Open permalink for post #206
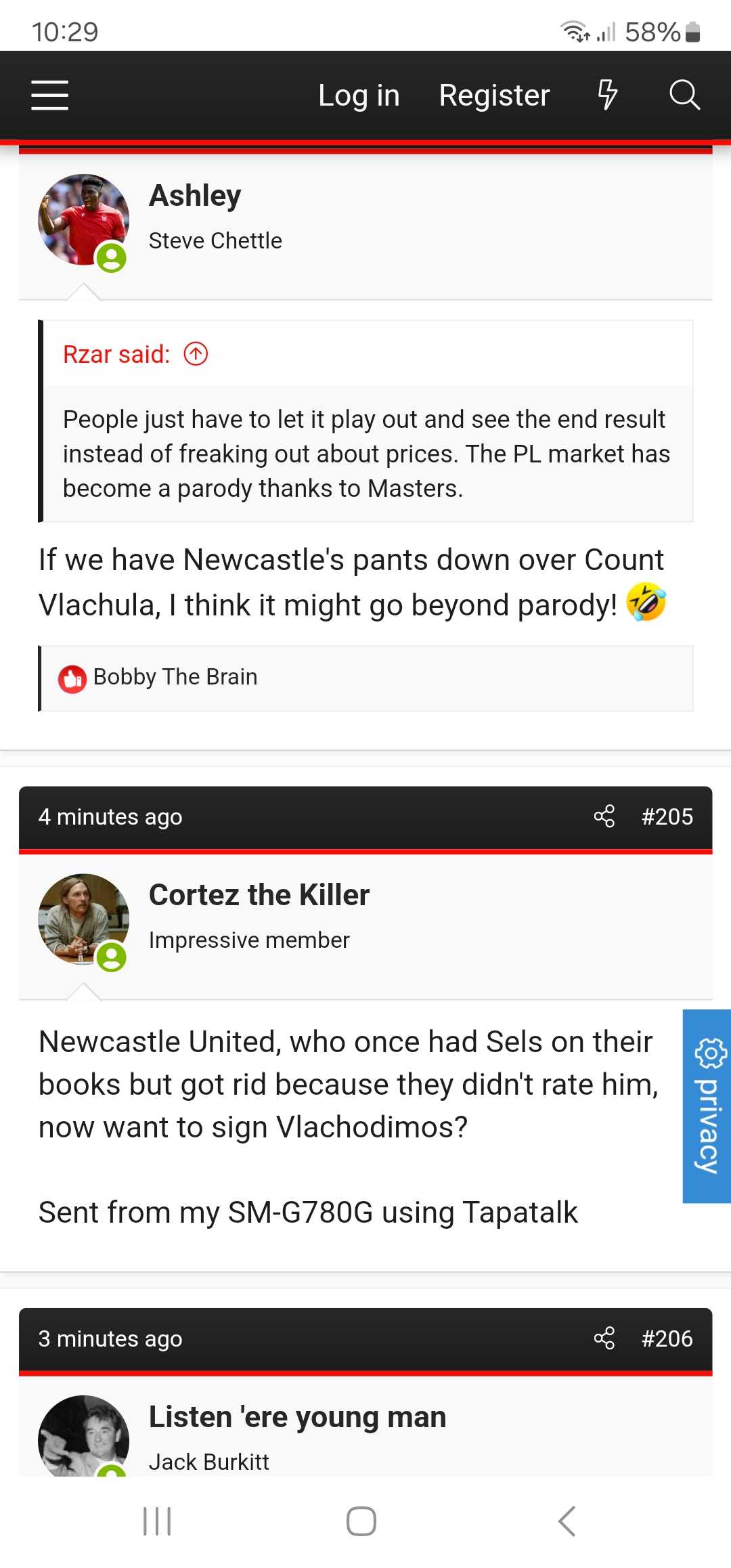 [667, 1338]
